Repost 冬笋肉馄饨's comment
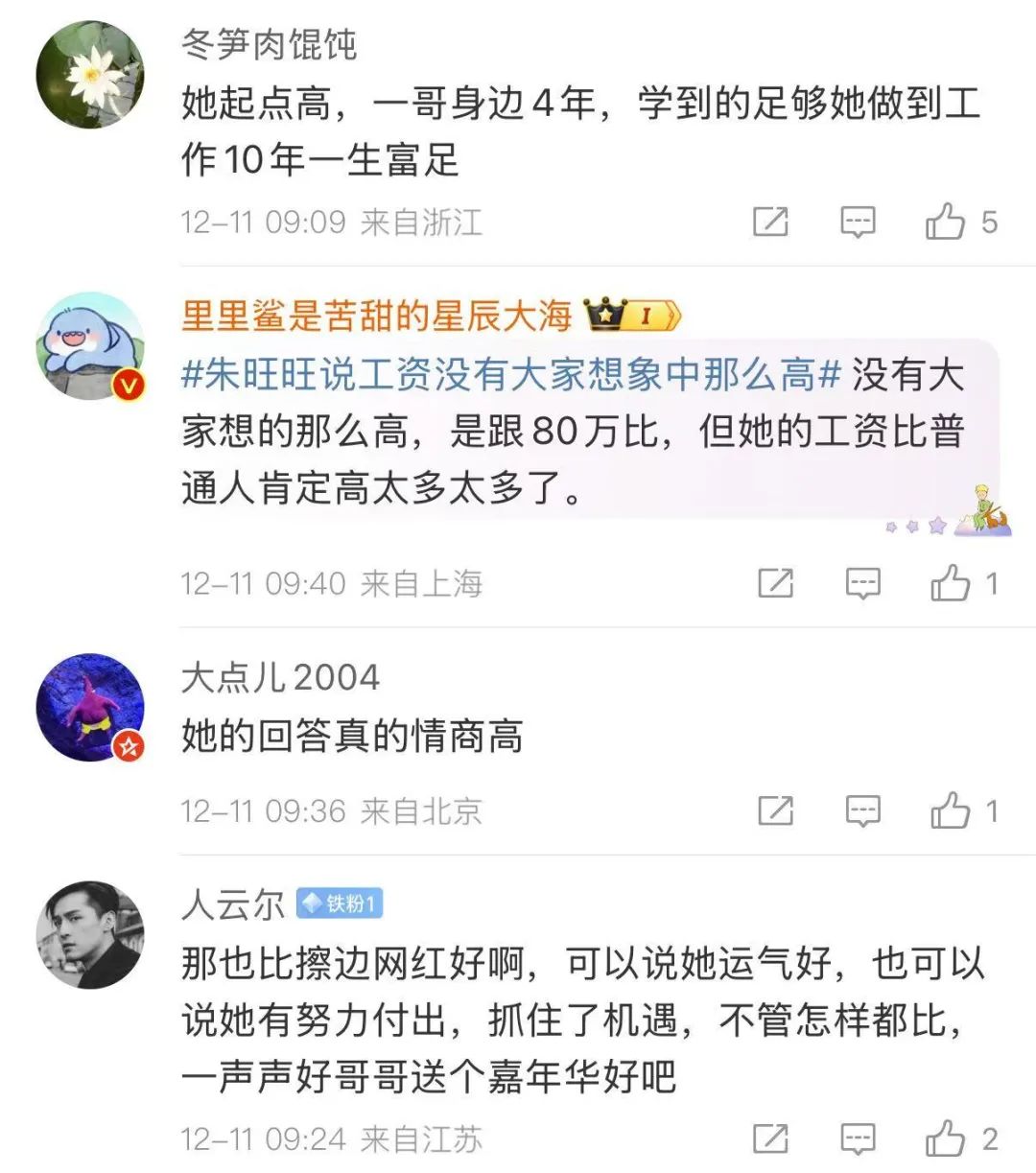Screen dimensions: 1036x1173 [x=770, y=222]
